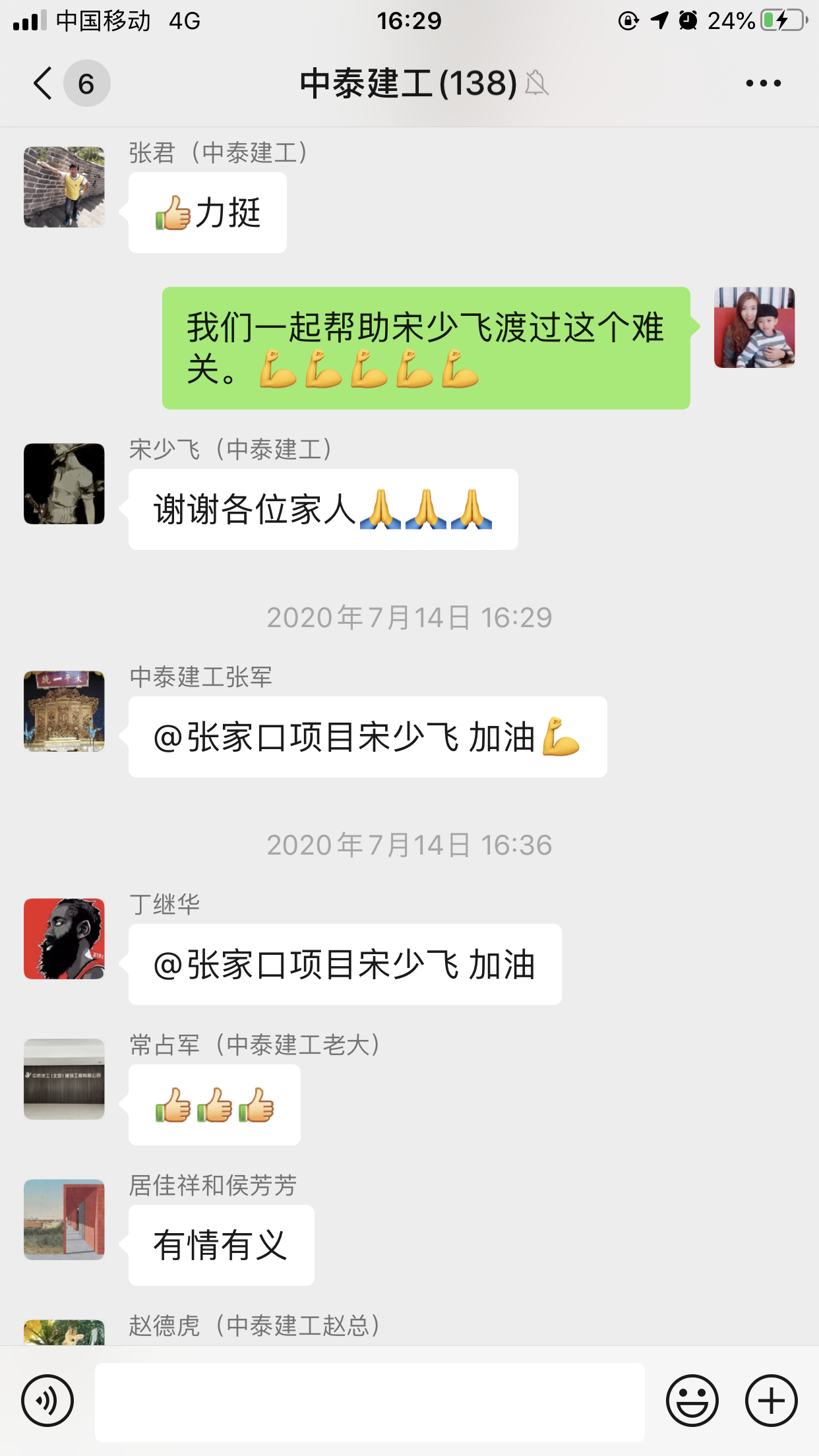The width and height of the screenshot is (819, 1456).
Task: Tap 居佳祥和侯芳芳's avatar
Action: (64, 1220)
